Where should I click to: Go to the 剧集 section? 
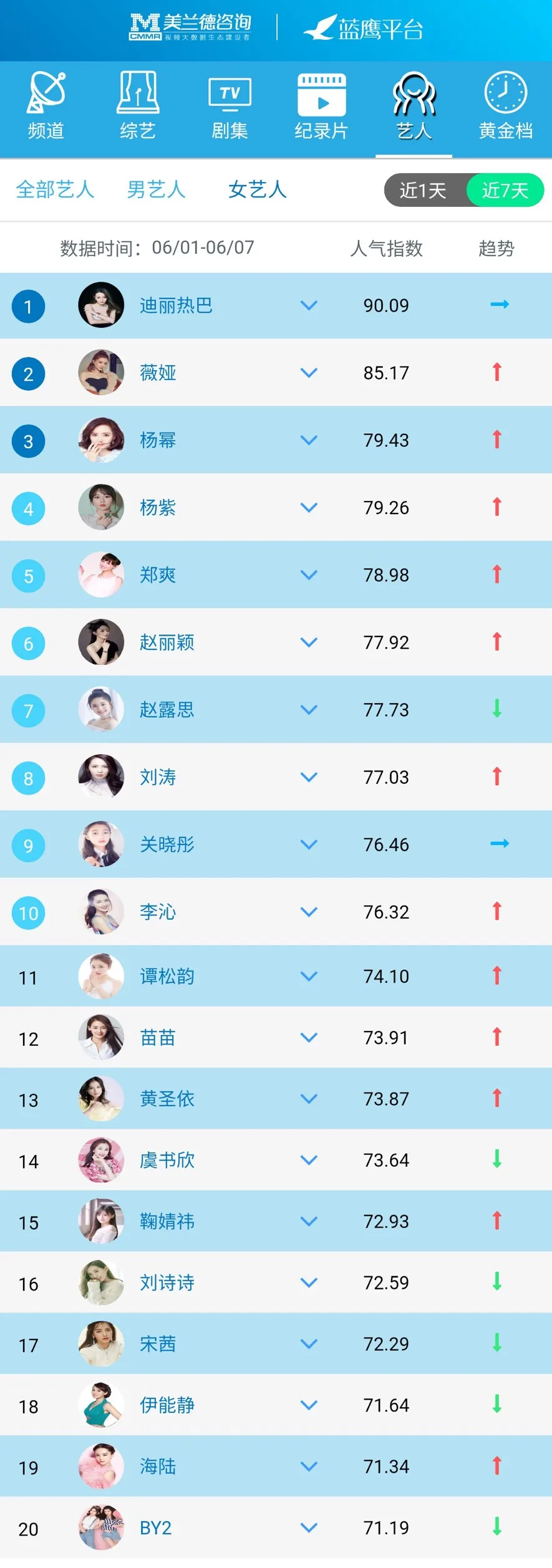(x=230, y=106)
